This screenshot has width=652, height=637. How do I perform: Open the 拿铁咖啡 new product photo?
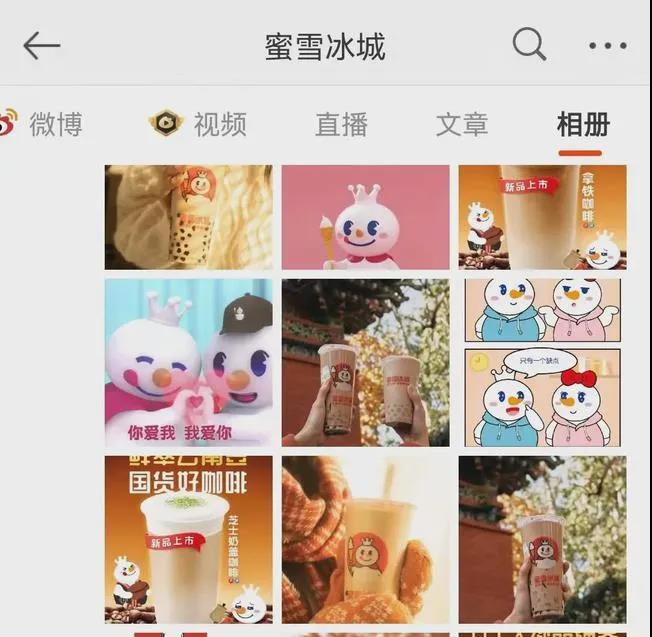click(542, 217)
